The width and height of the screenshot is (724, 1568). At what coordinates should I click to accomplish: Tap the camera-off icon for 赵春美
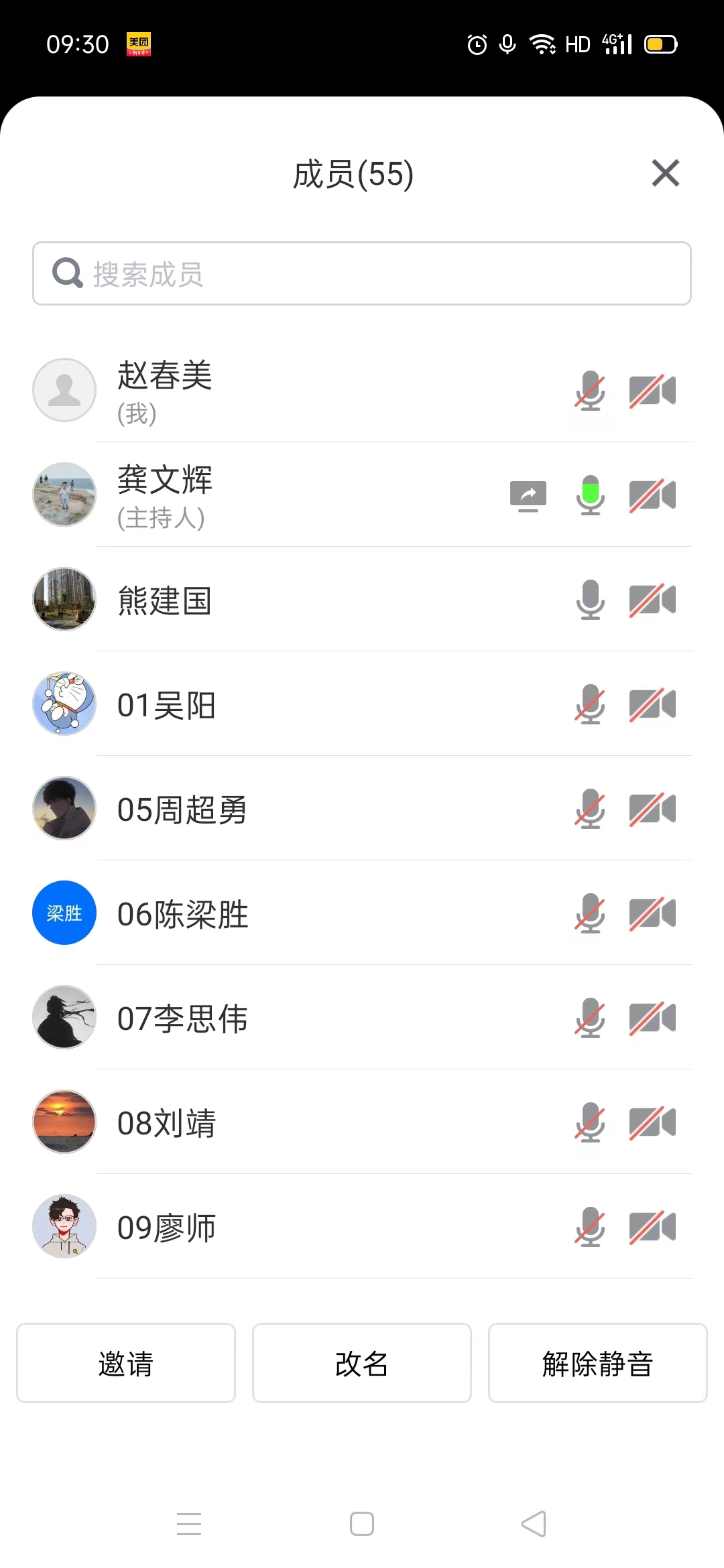click(x=652, y=391)
